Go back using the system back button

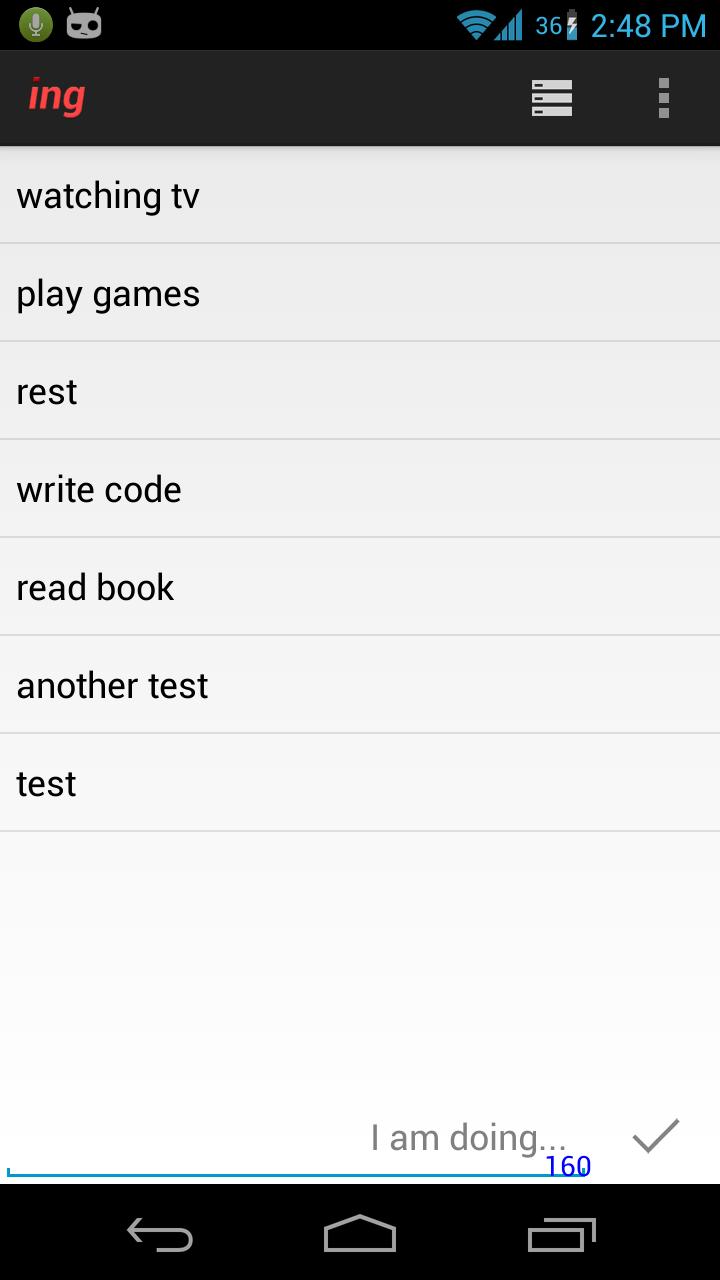160,1234
